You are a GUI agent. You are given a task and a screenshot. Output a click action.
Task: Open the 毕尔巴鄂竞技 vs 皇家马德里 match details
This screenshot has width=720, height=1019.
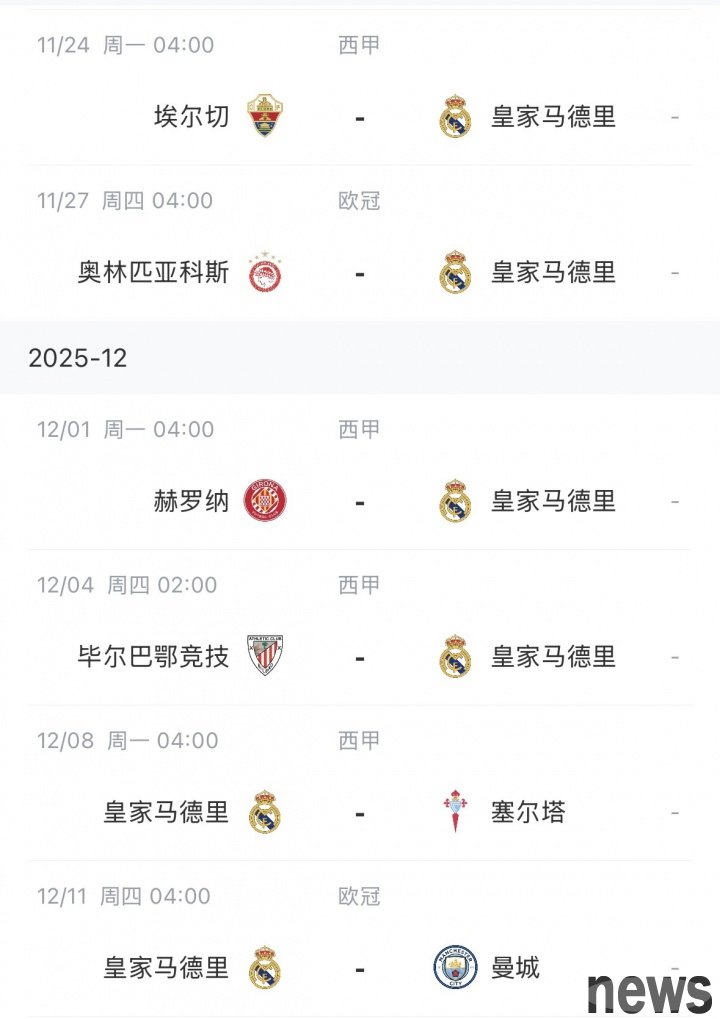coord(359,656)
